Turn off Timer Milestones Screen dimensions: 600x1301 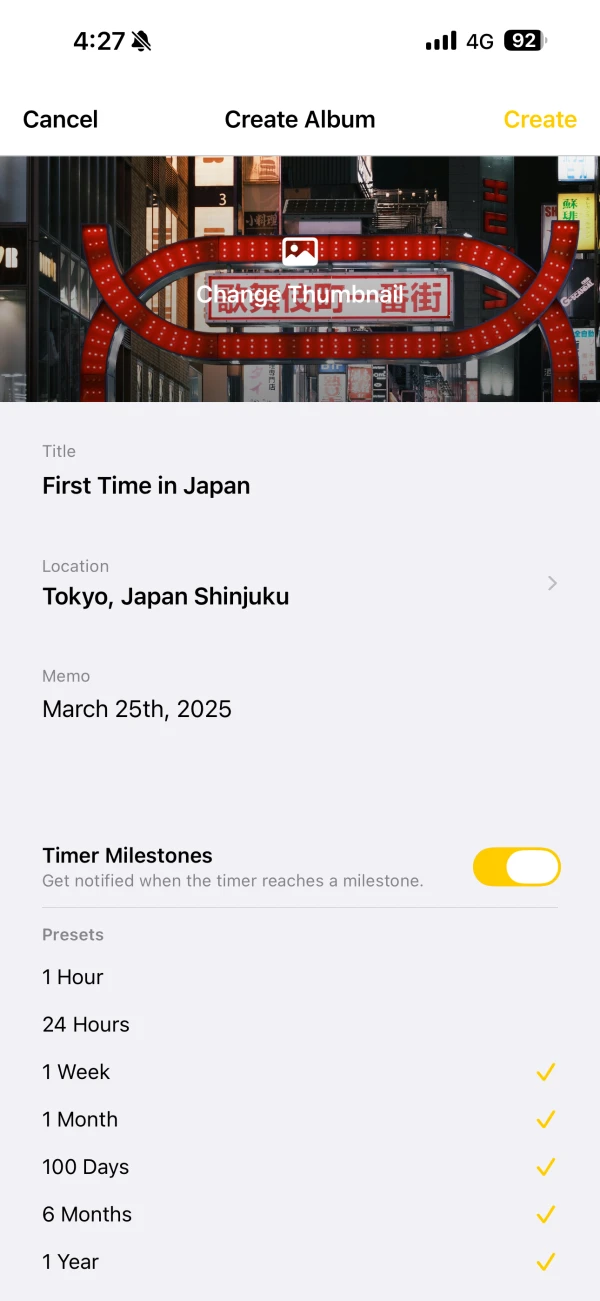coord(517,867)
